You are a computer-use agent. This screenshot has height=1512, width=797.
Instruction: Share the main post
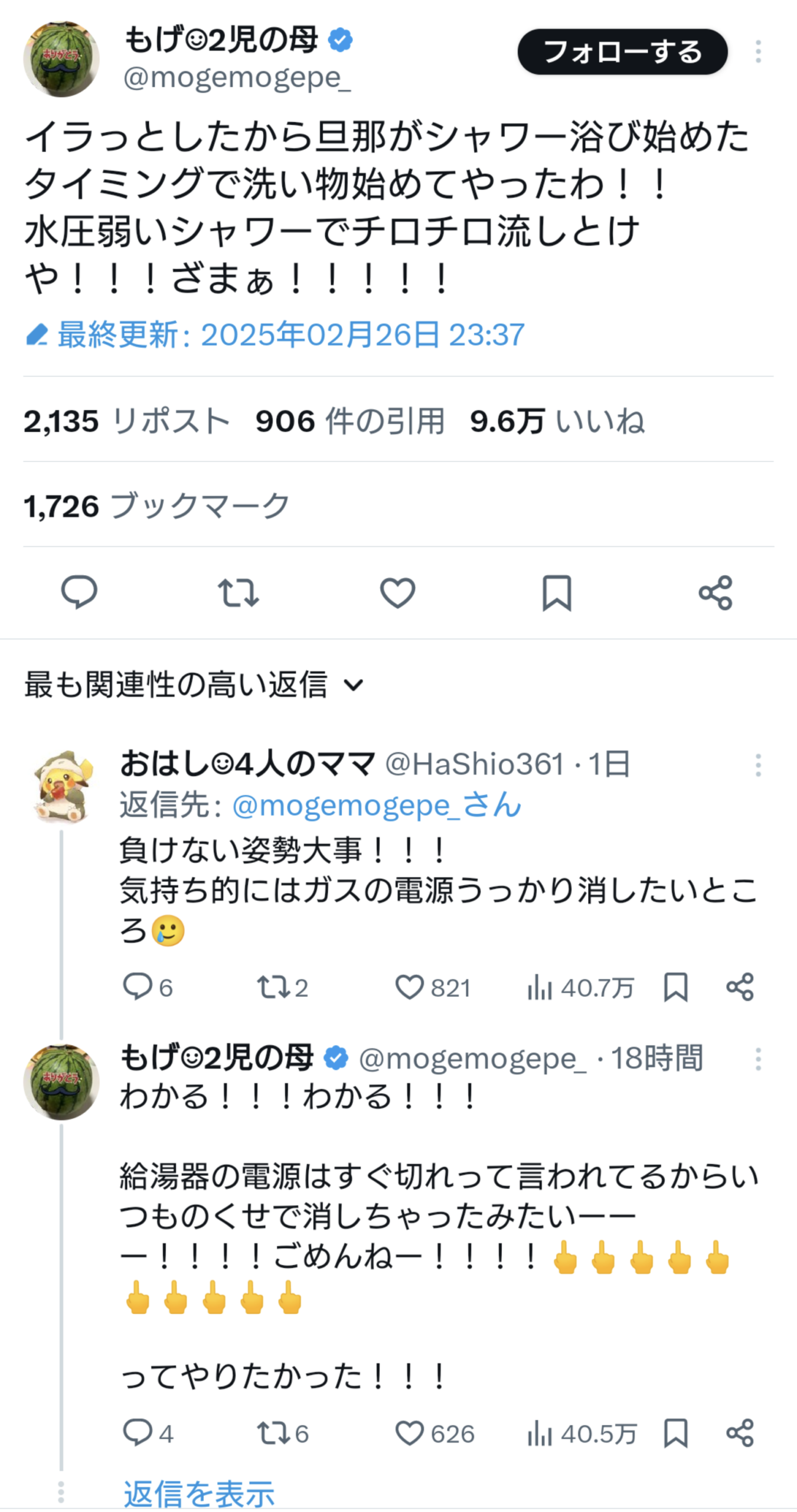(716, 592)
